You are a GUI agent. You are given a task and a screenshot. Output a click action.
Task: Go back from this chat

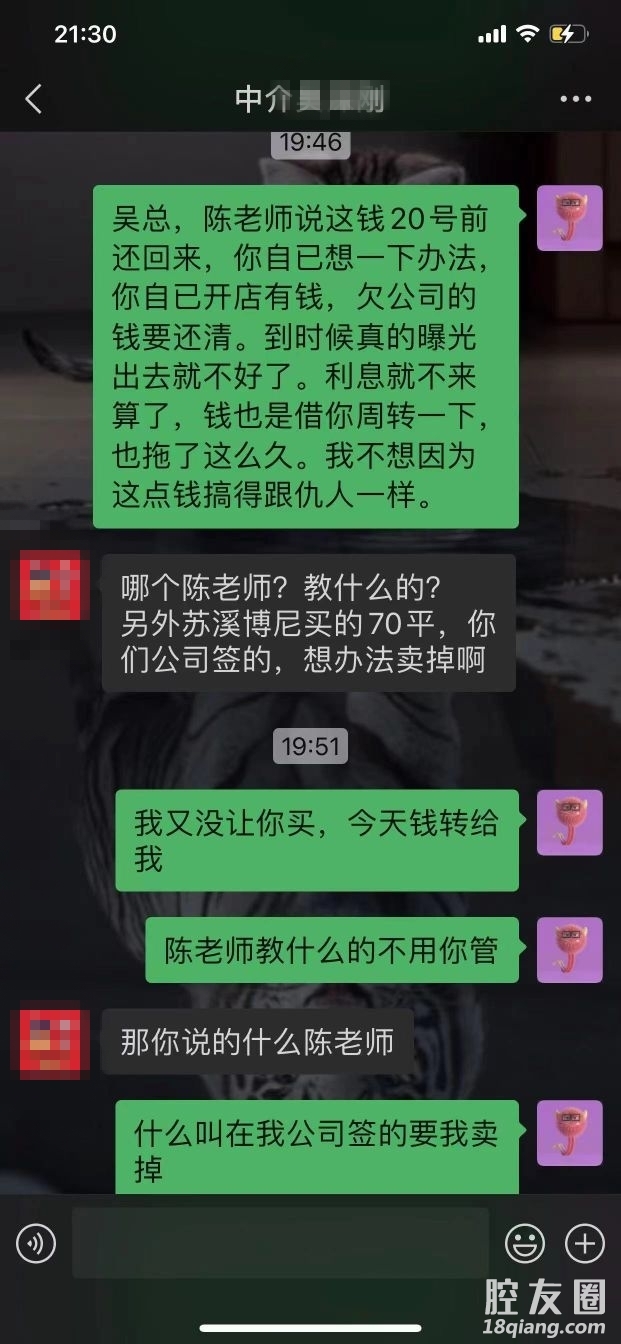coord(34,99)
